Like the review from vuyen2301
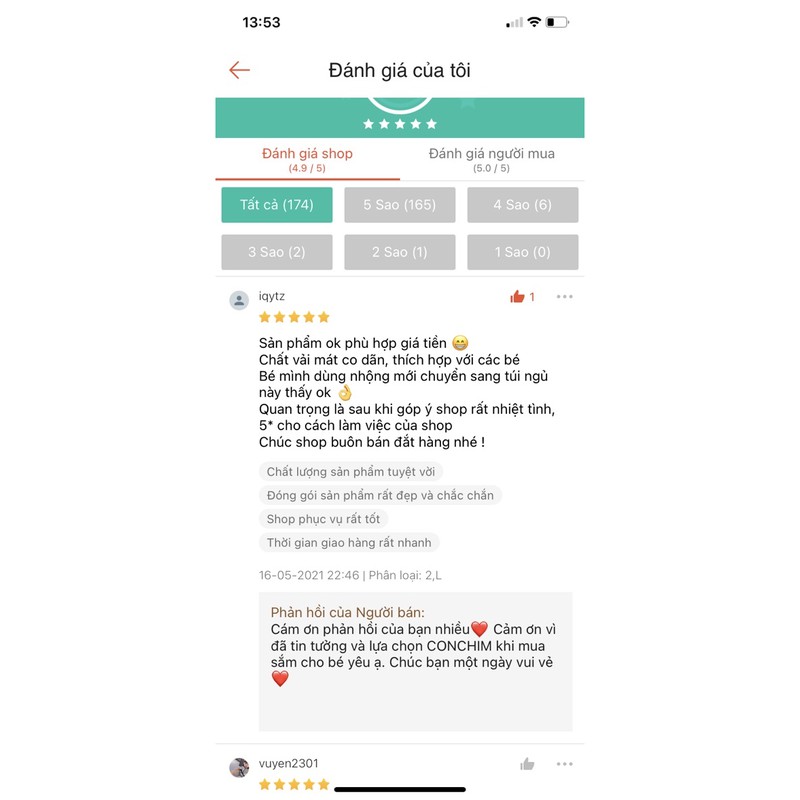This screenshot has height=800, width=800. tap(527, 764)
